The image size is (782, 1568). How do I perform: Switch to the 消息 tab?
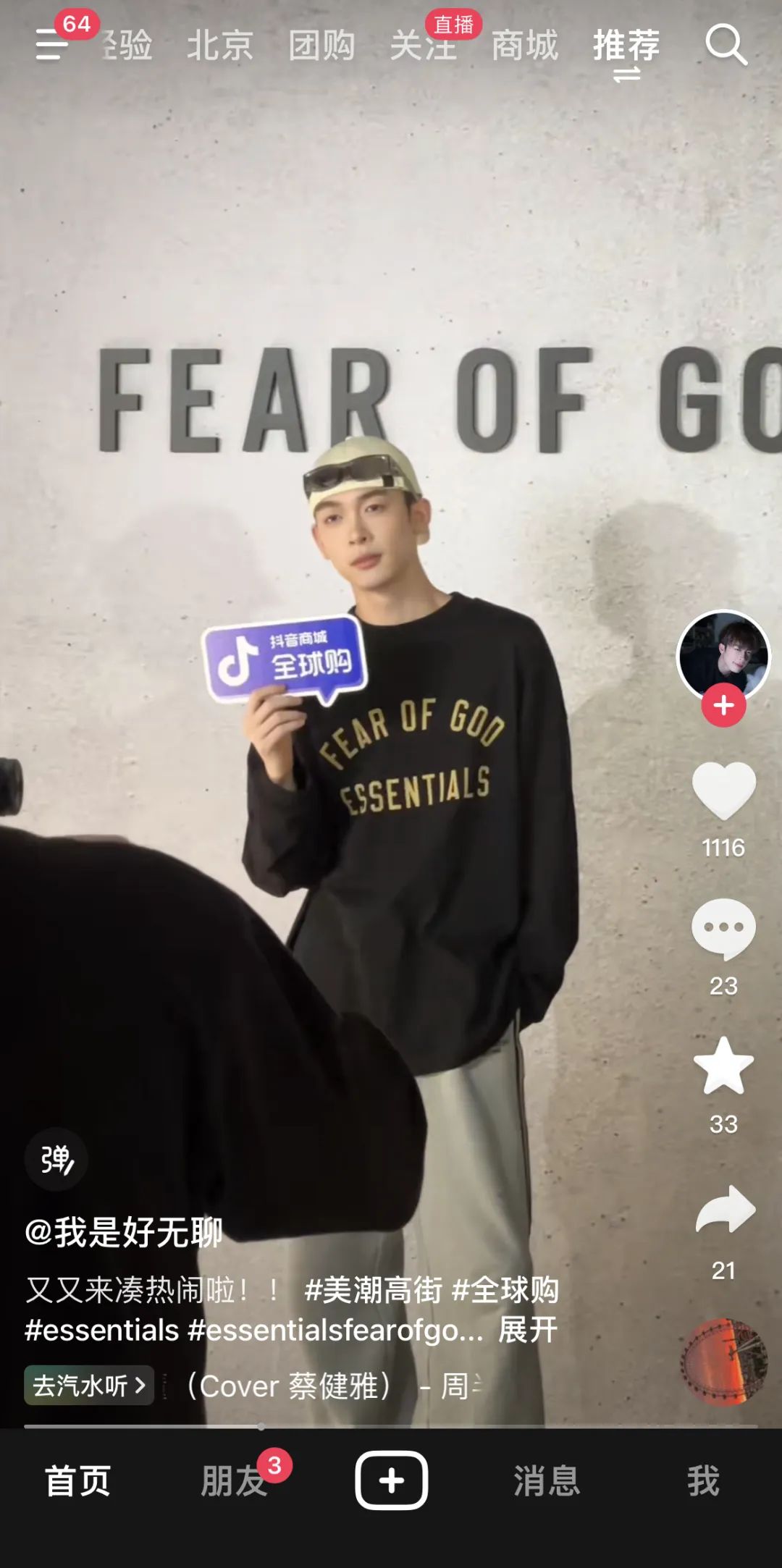tap(547, 1480)
